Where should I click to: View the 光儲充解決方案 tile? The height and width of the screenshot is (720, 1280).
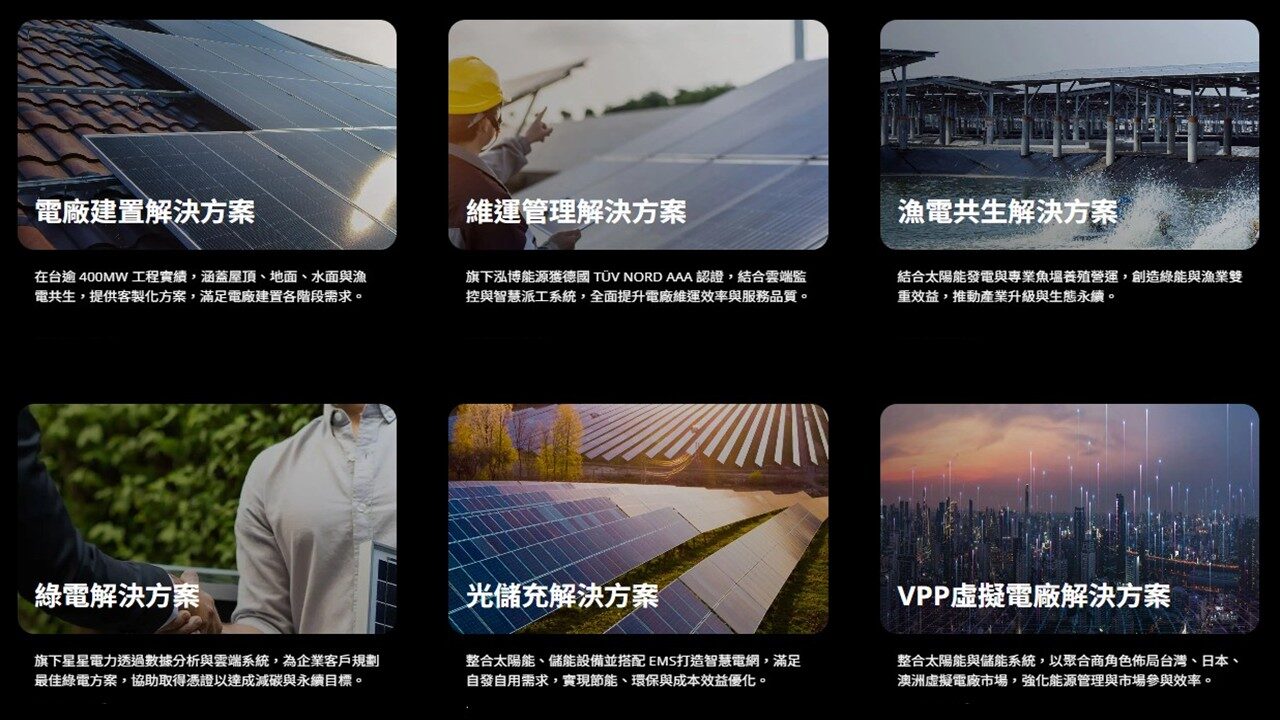click(638, 518)
